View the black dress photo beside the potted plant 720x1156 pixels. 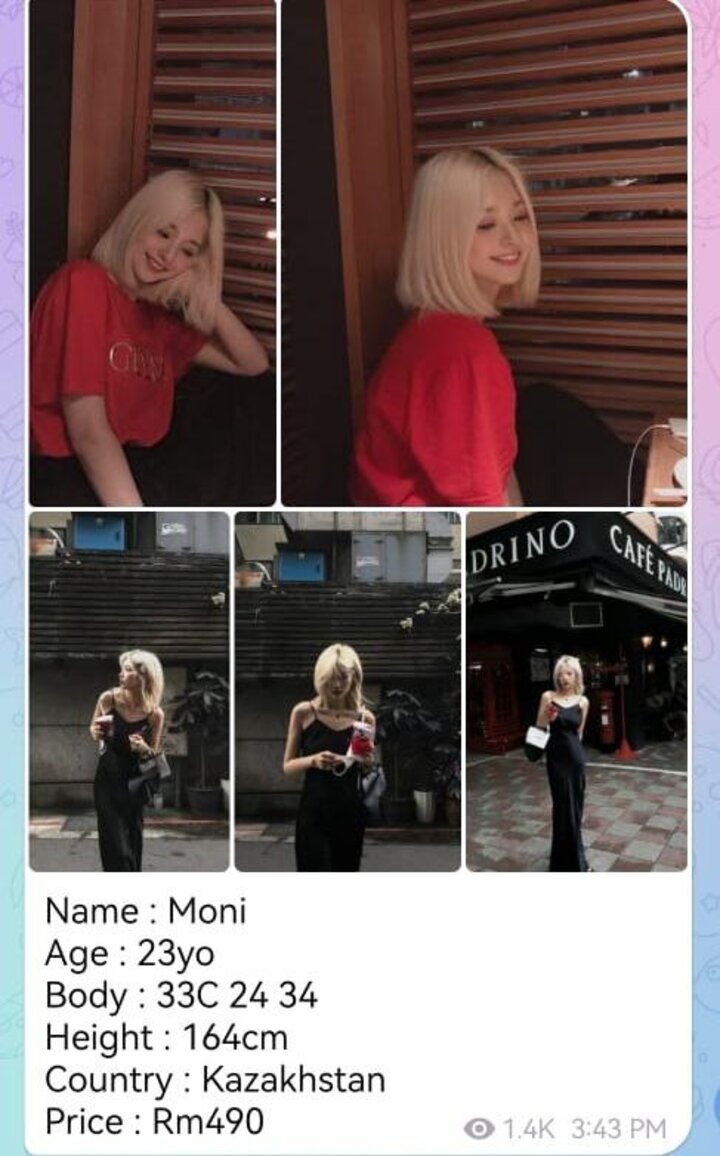129,691
